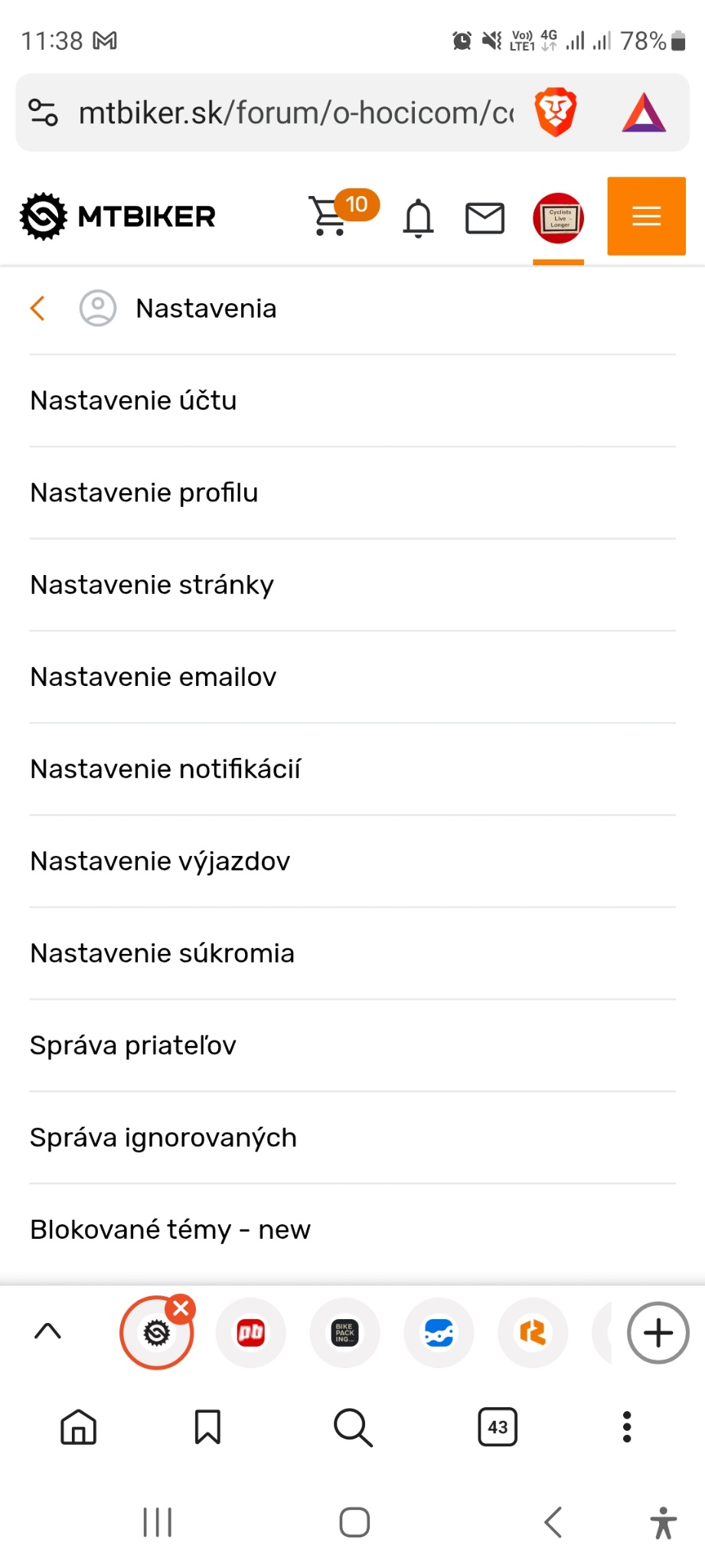Tap the address bar URL

[x=295, y=113]
